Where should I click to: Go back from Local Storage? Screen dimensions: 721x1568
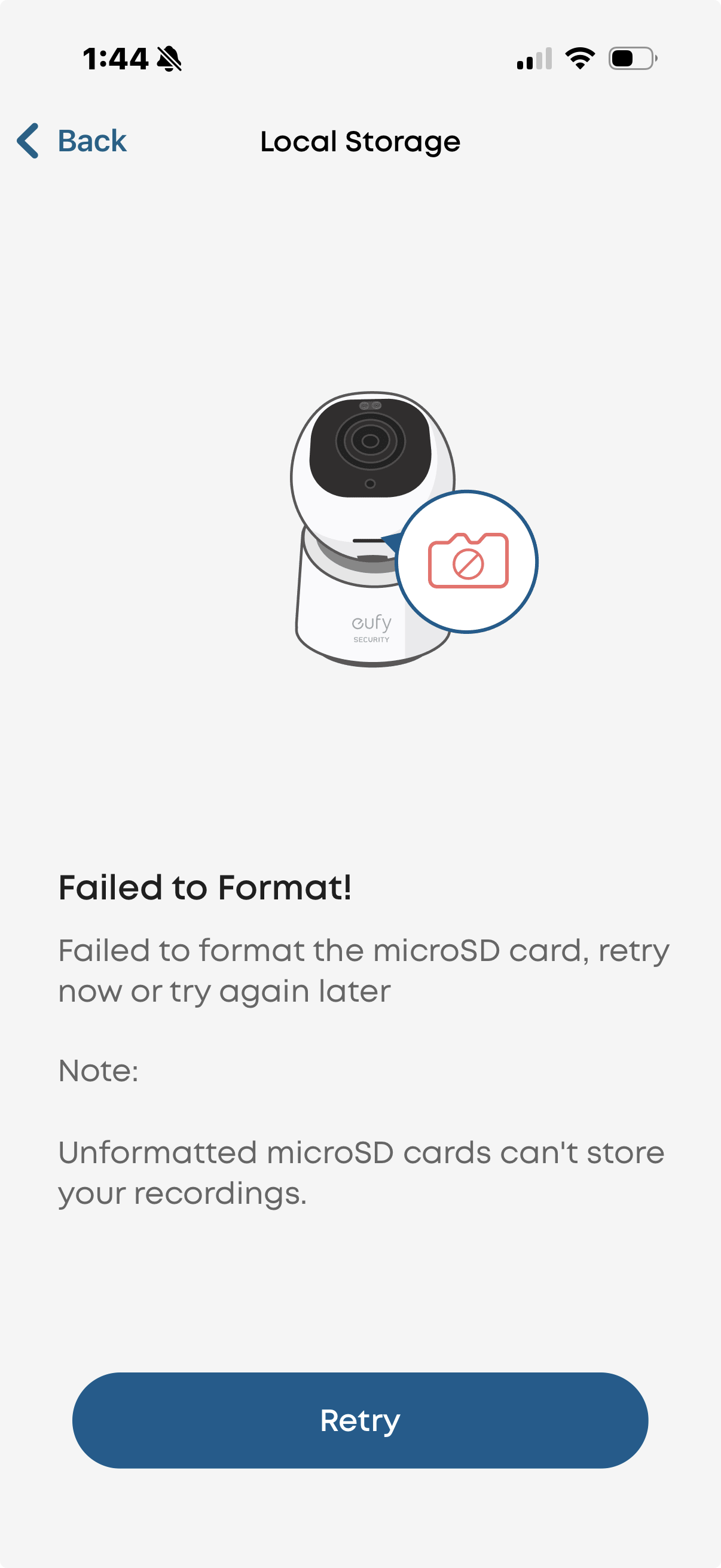[72, 141]
